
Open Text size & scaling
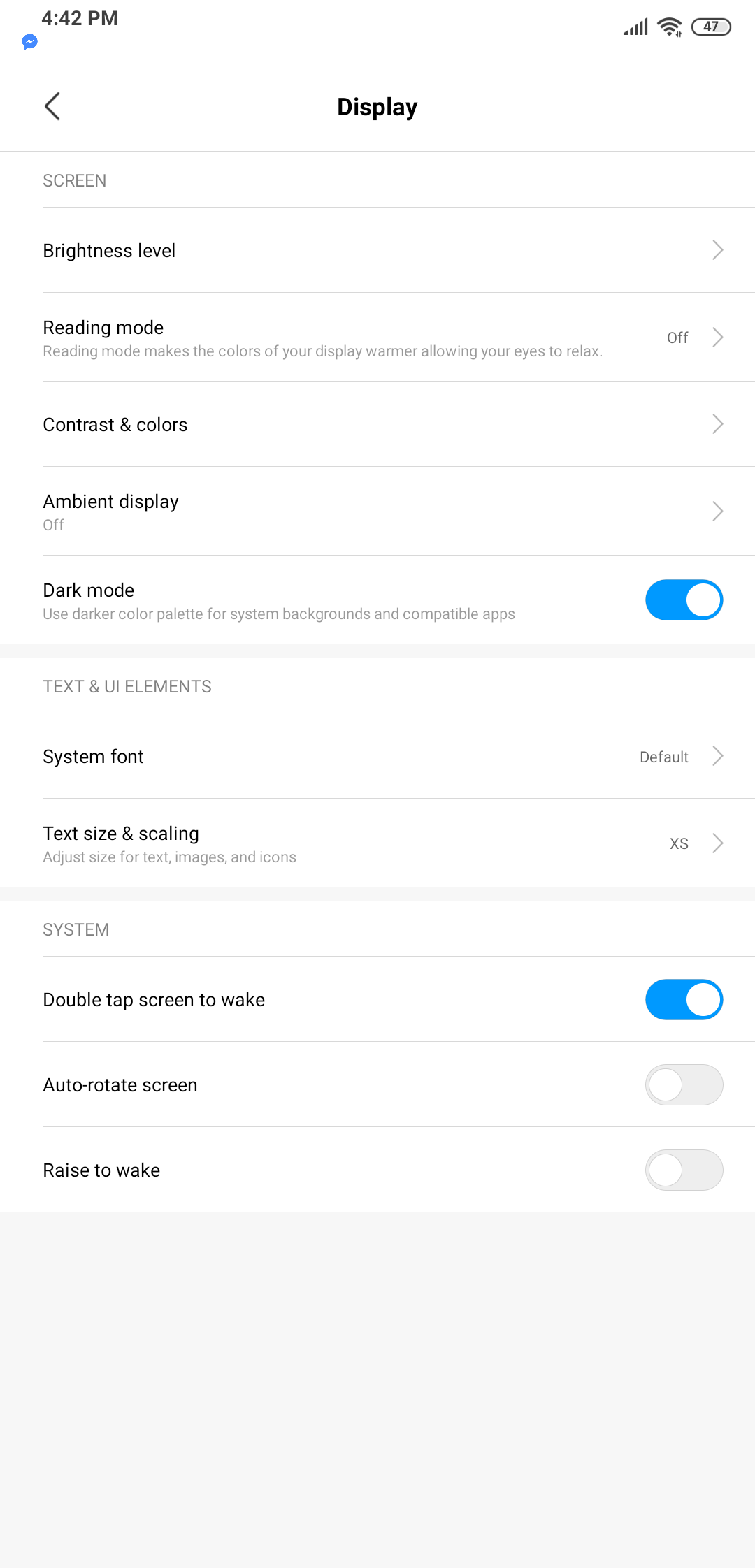point(377,843)
